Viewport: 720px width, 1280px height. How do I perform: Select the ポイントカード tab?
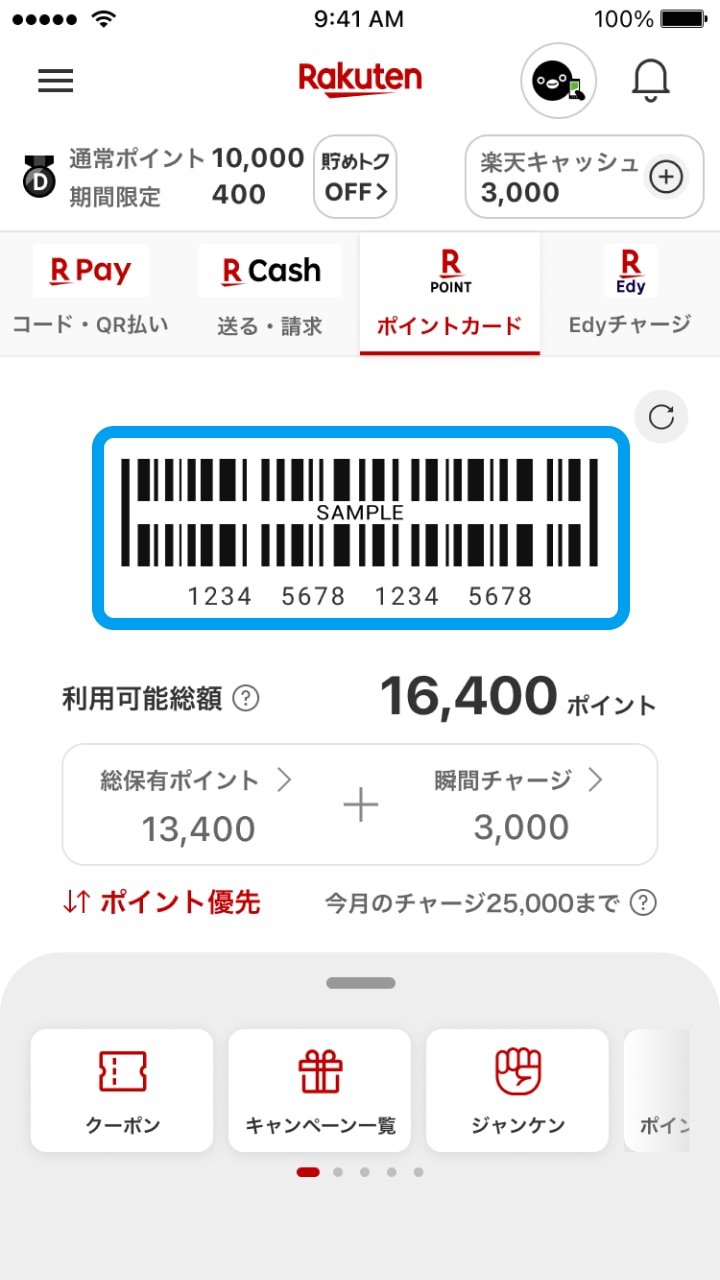[x=450, y=294]
